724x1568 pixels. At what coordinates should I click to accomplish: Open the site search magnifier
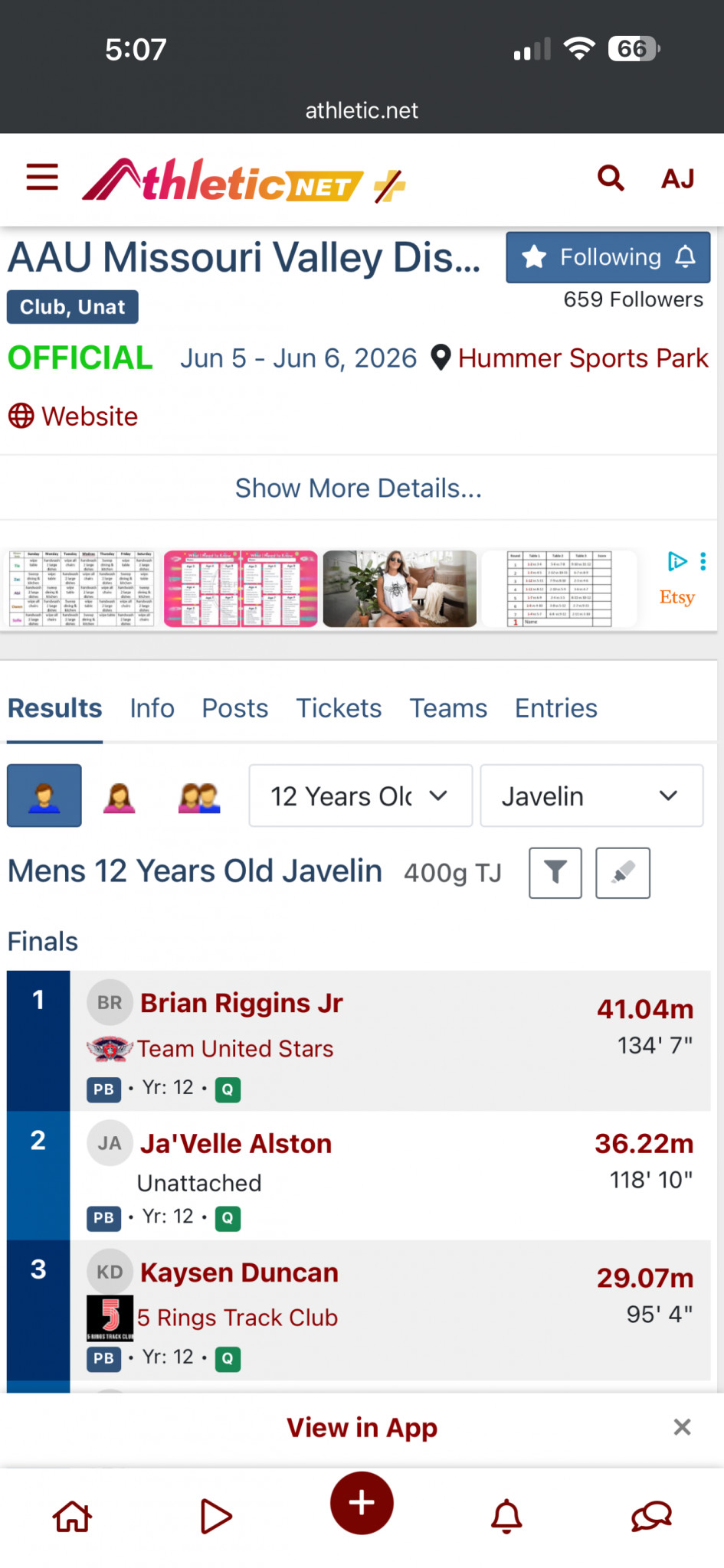611,178
